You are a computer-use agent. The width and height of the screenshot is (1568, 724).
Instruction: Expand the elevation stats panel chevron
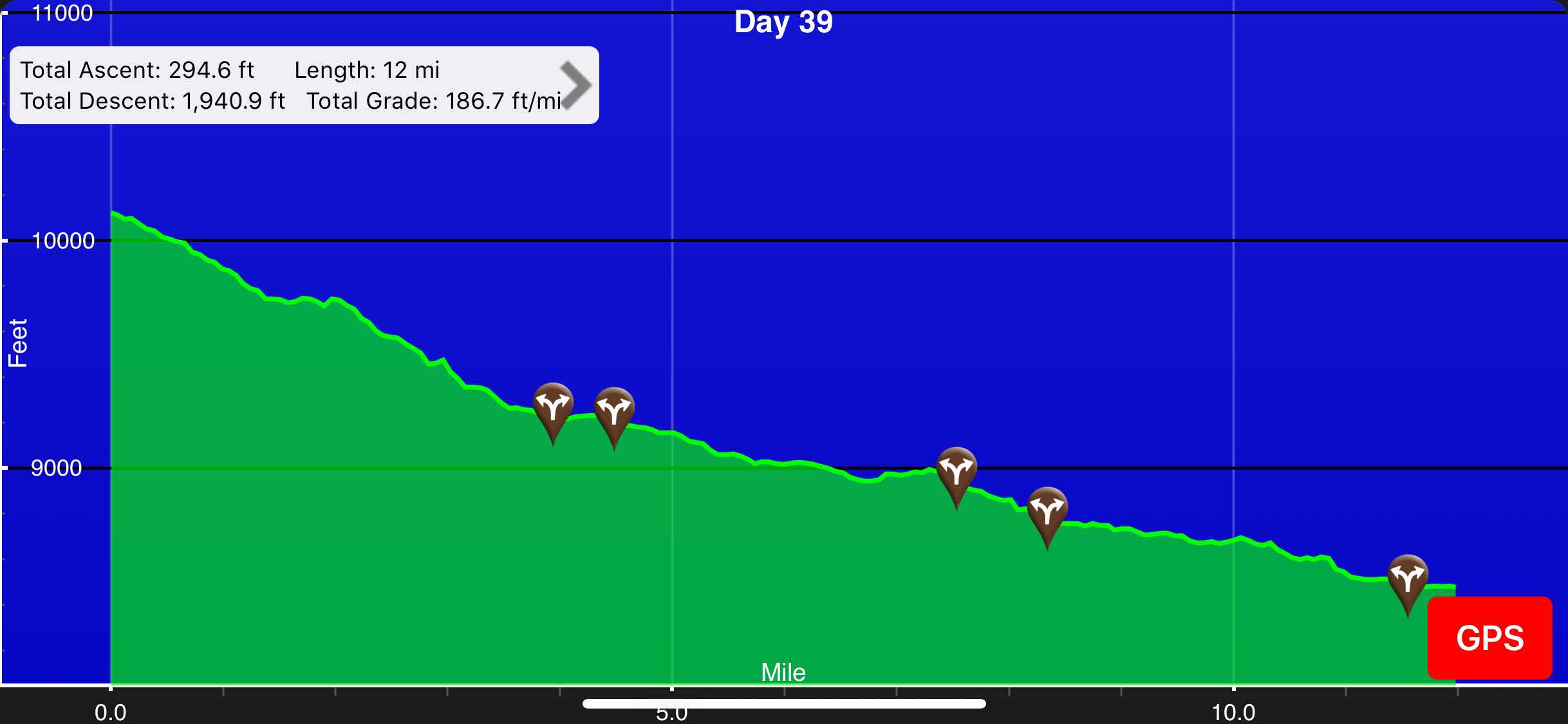coord(575,86)
